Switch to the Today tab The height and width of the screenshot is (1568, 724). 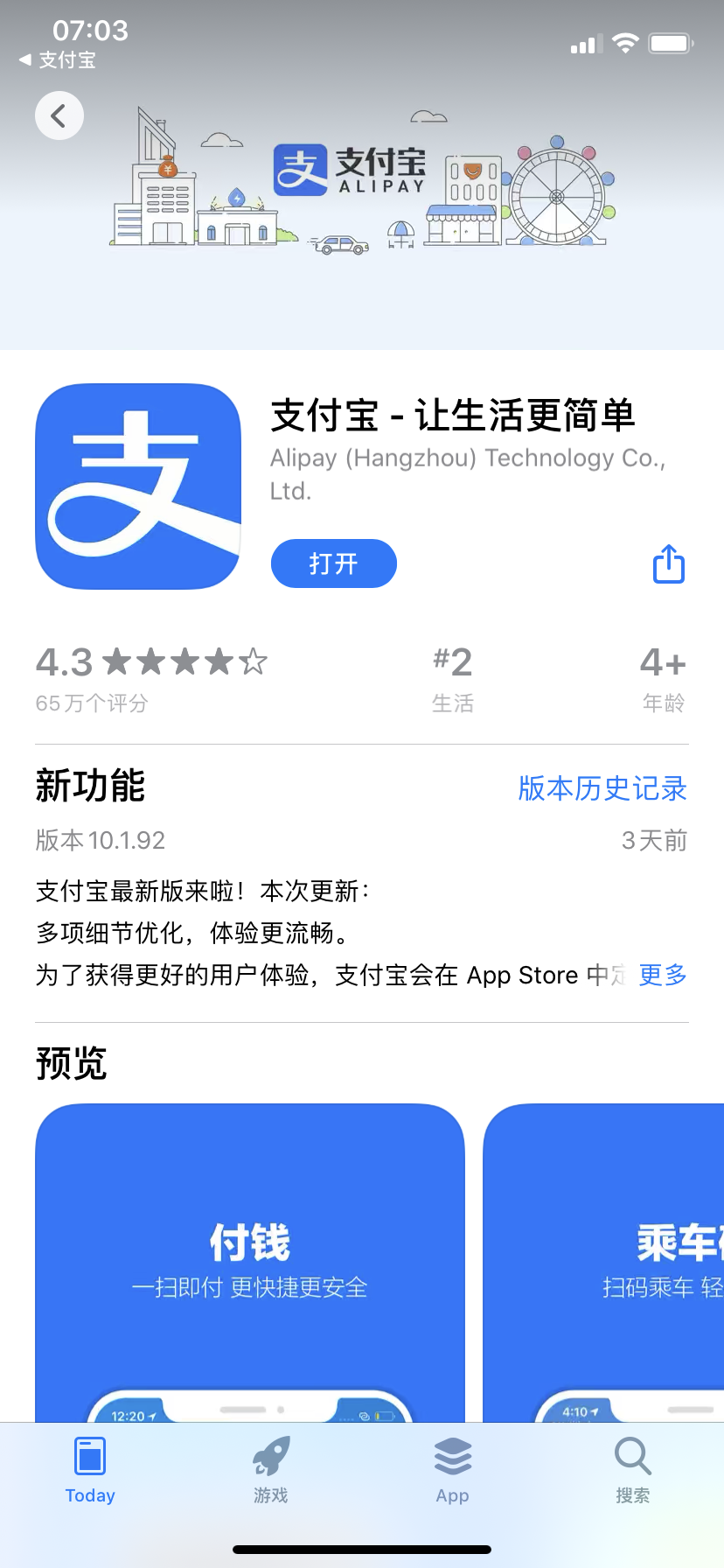click(x=90, y=1470)
